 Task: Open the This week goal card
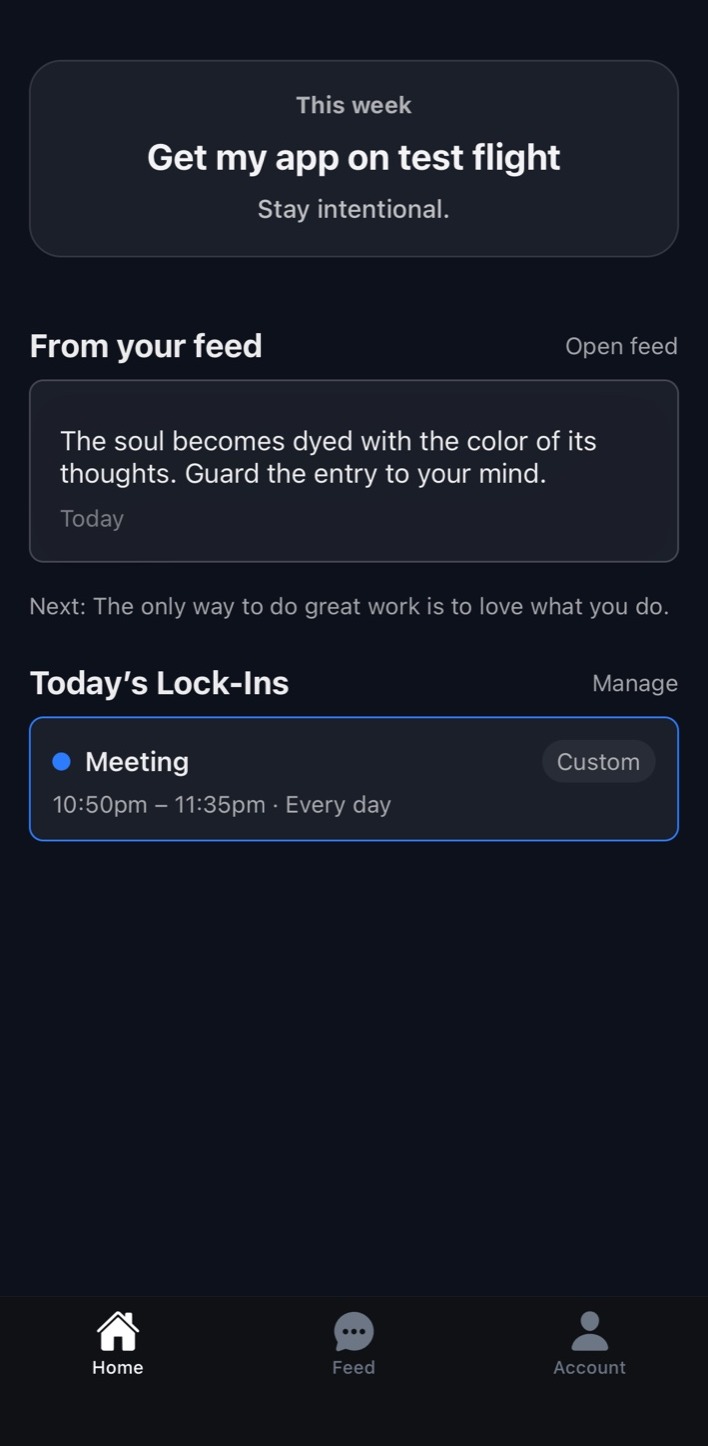353,158
